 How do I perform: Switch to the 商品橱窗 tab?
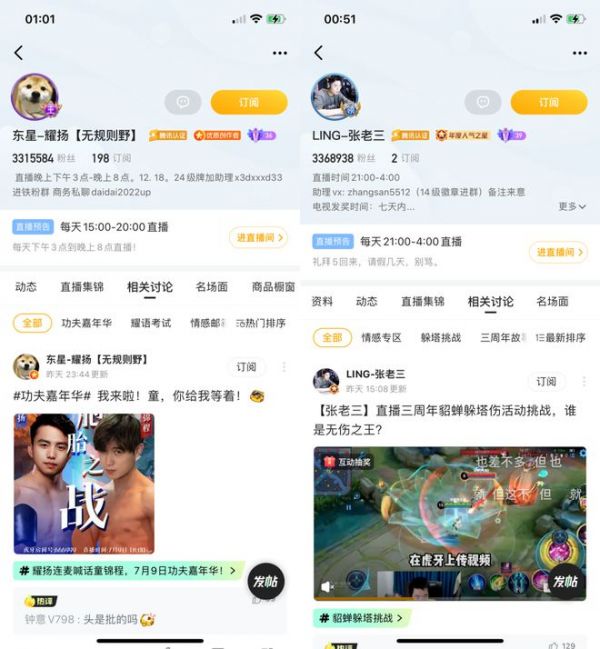pyautogui.click(x=273, y=287)
